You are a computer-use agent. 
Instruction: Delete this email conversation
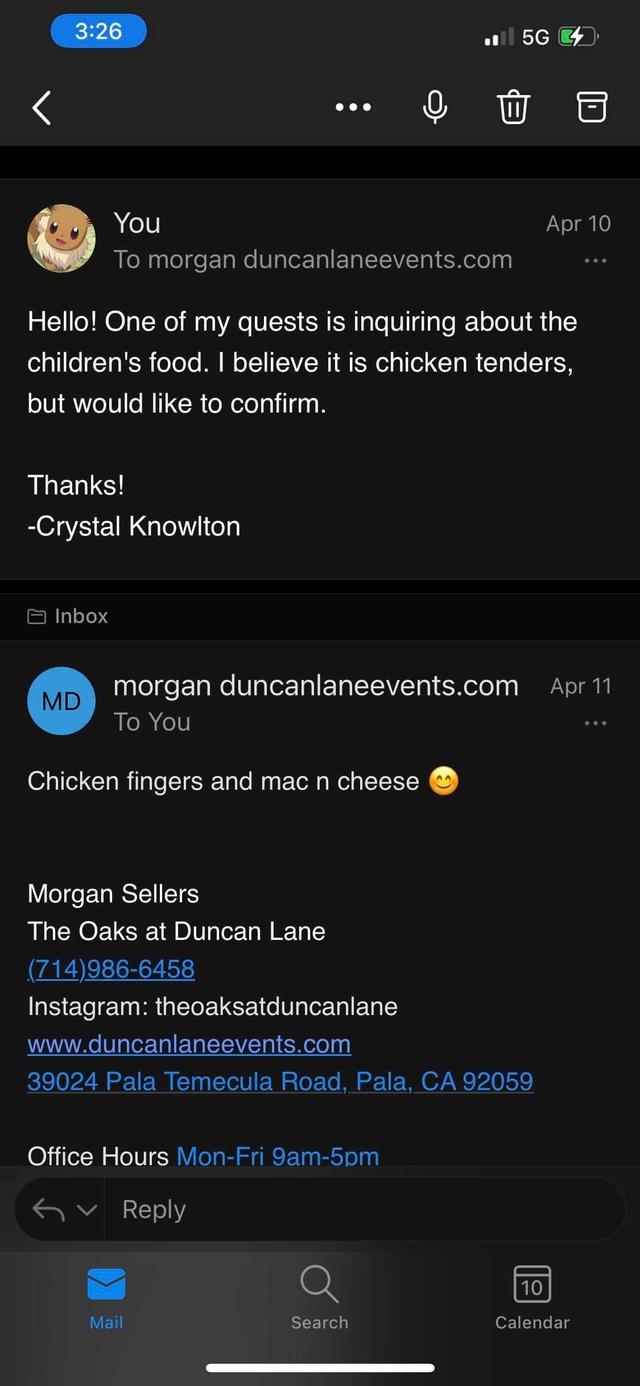click(x=513, y=106)
